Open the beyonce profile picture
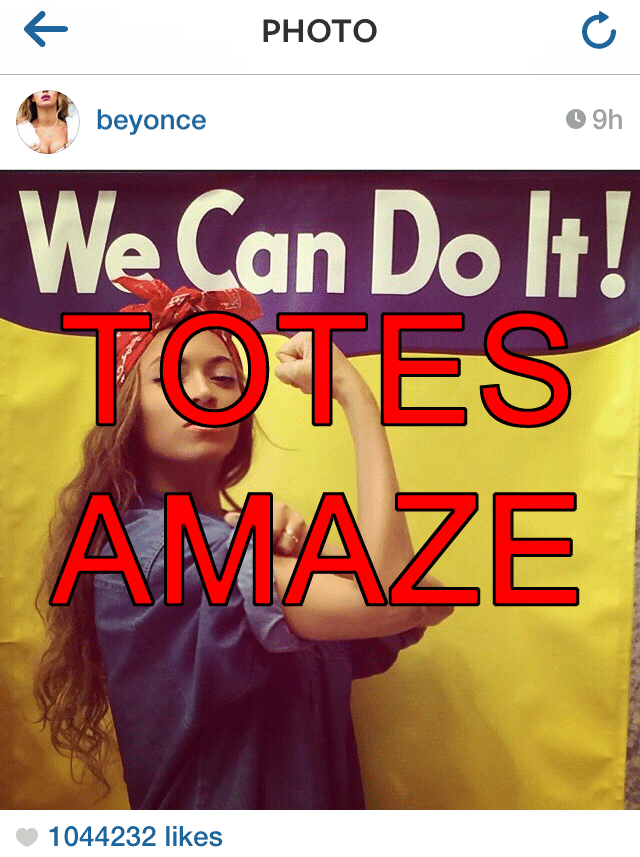The width and height of the screenshot is (640, 857). 47,121
